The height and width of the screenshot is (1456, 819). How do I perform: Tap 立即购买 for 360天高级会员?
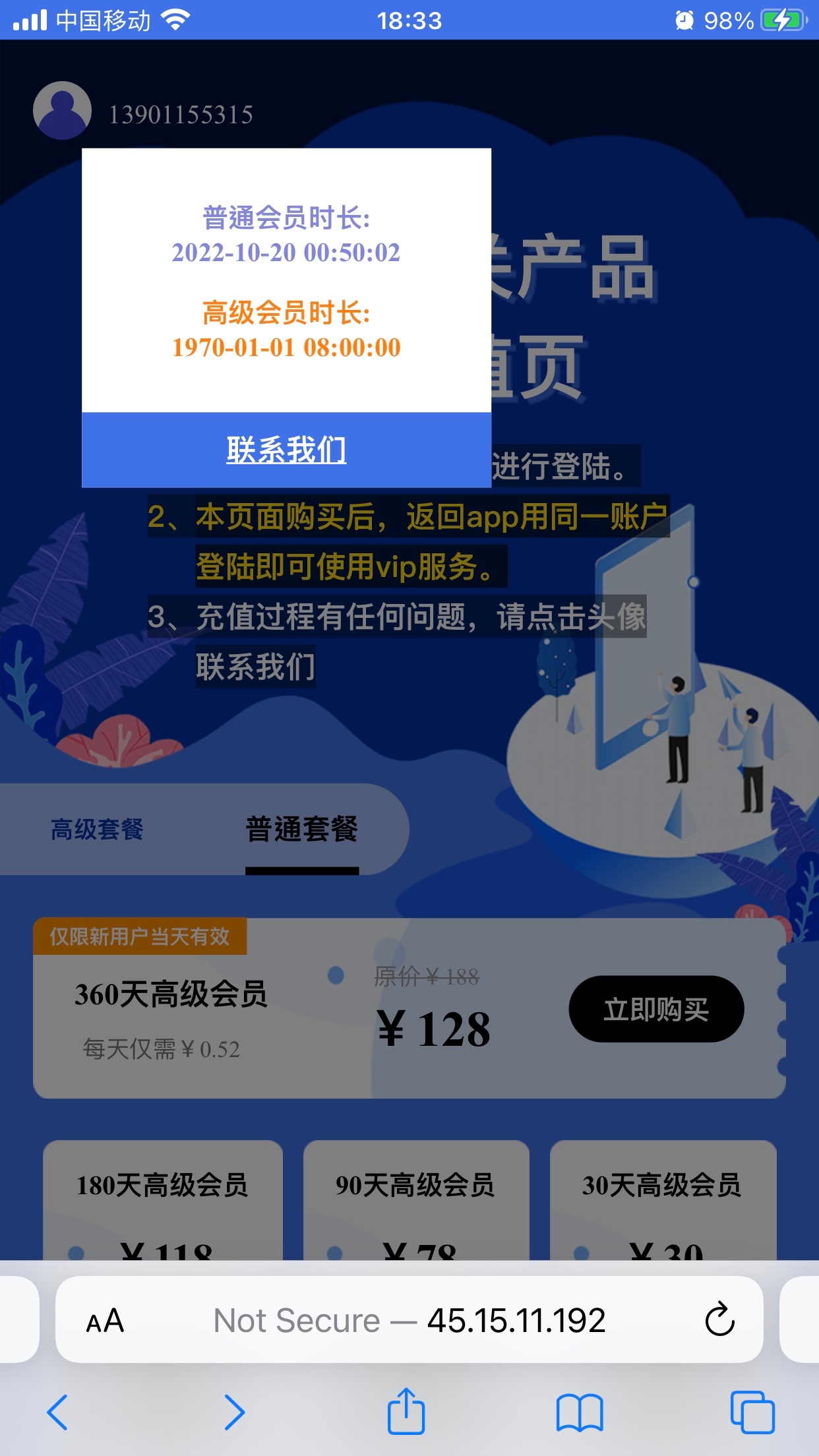click(x=656, y=1009)
